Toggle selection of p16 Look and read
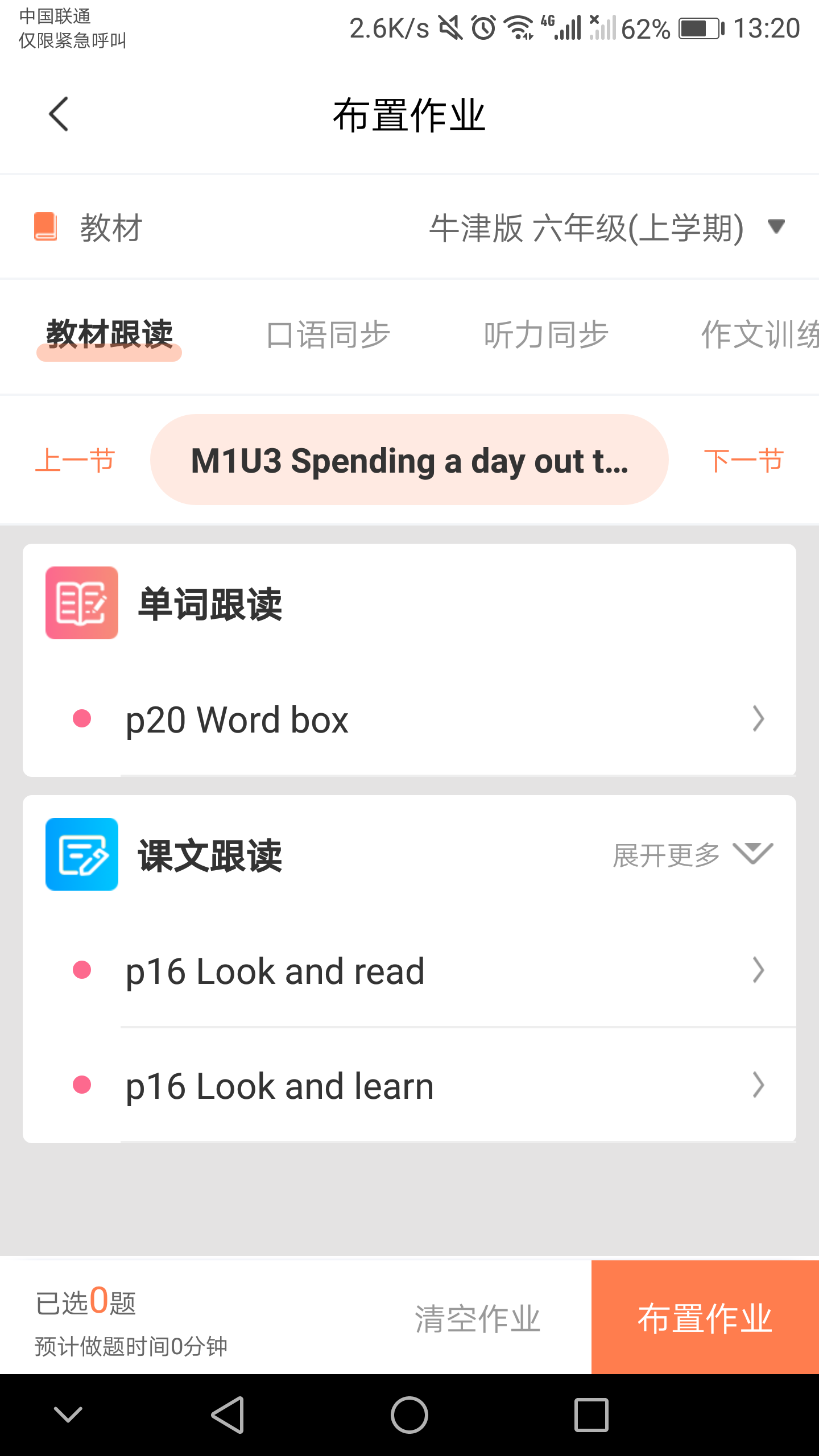This screenshot has height=1456, width=819. click(82, 971)
